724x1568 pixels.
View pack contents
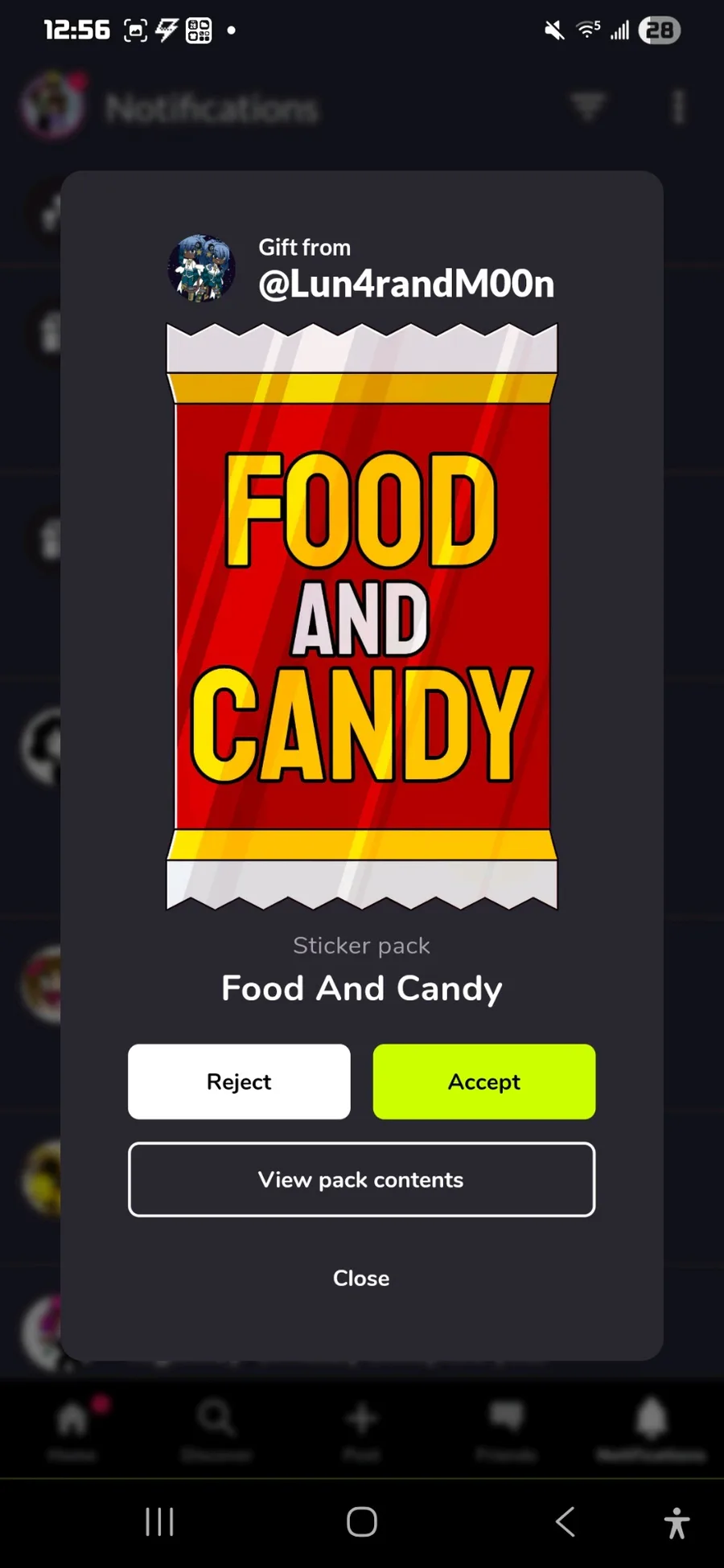[361, 1180]
